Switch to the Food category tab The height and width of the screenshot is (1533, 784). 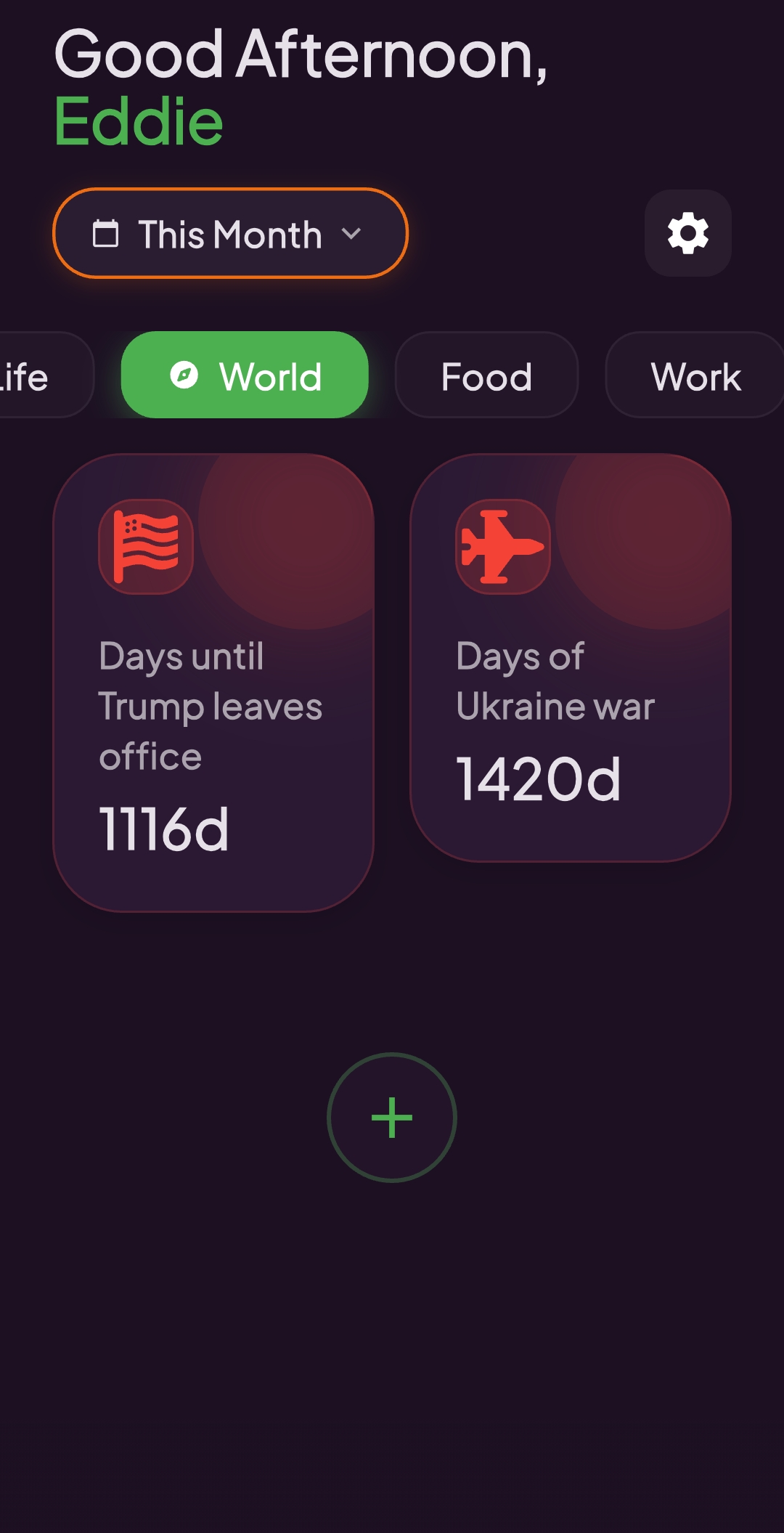click(x=486, y=375)
